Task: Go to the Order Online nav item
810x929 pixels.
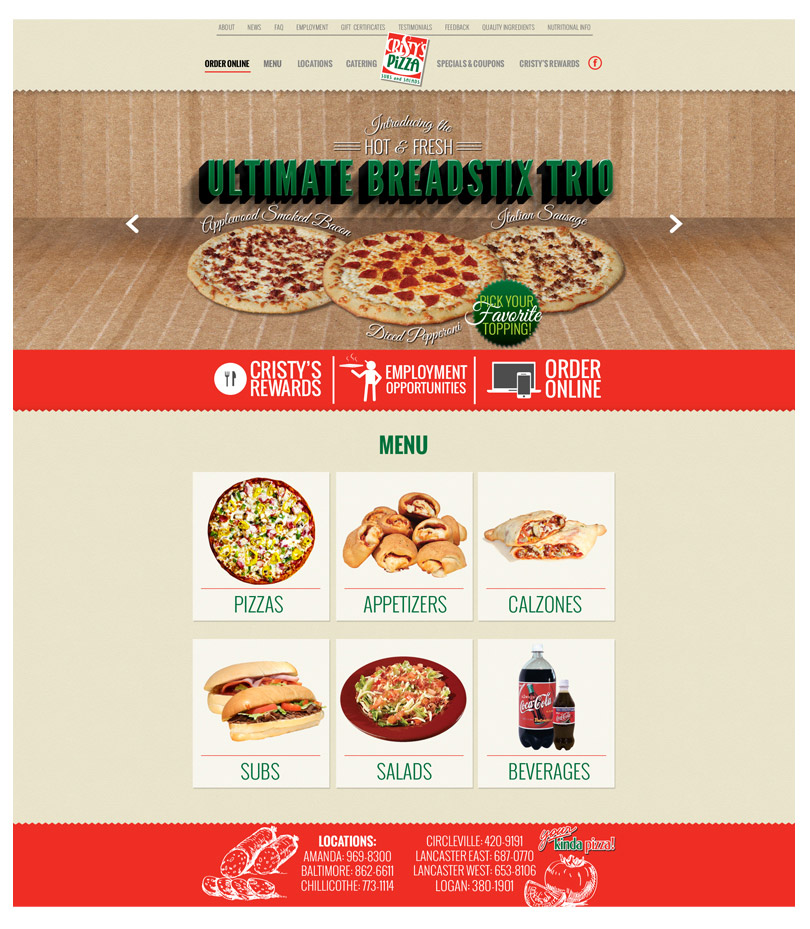Action: pos(227,64)
